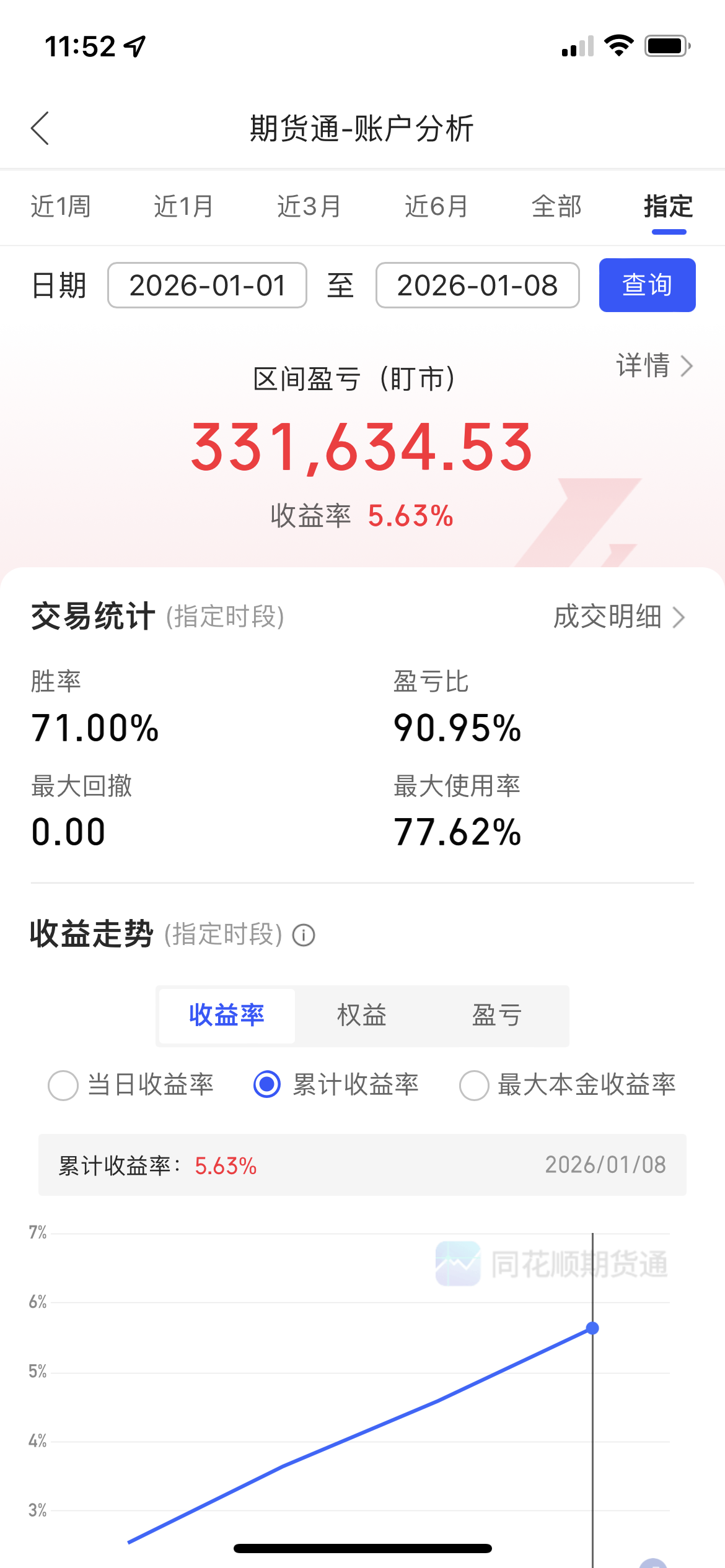This screenshot has width=725, height=1568.
Task: Select the 近1月 time range
Action: (x=183, y=207)
